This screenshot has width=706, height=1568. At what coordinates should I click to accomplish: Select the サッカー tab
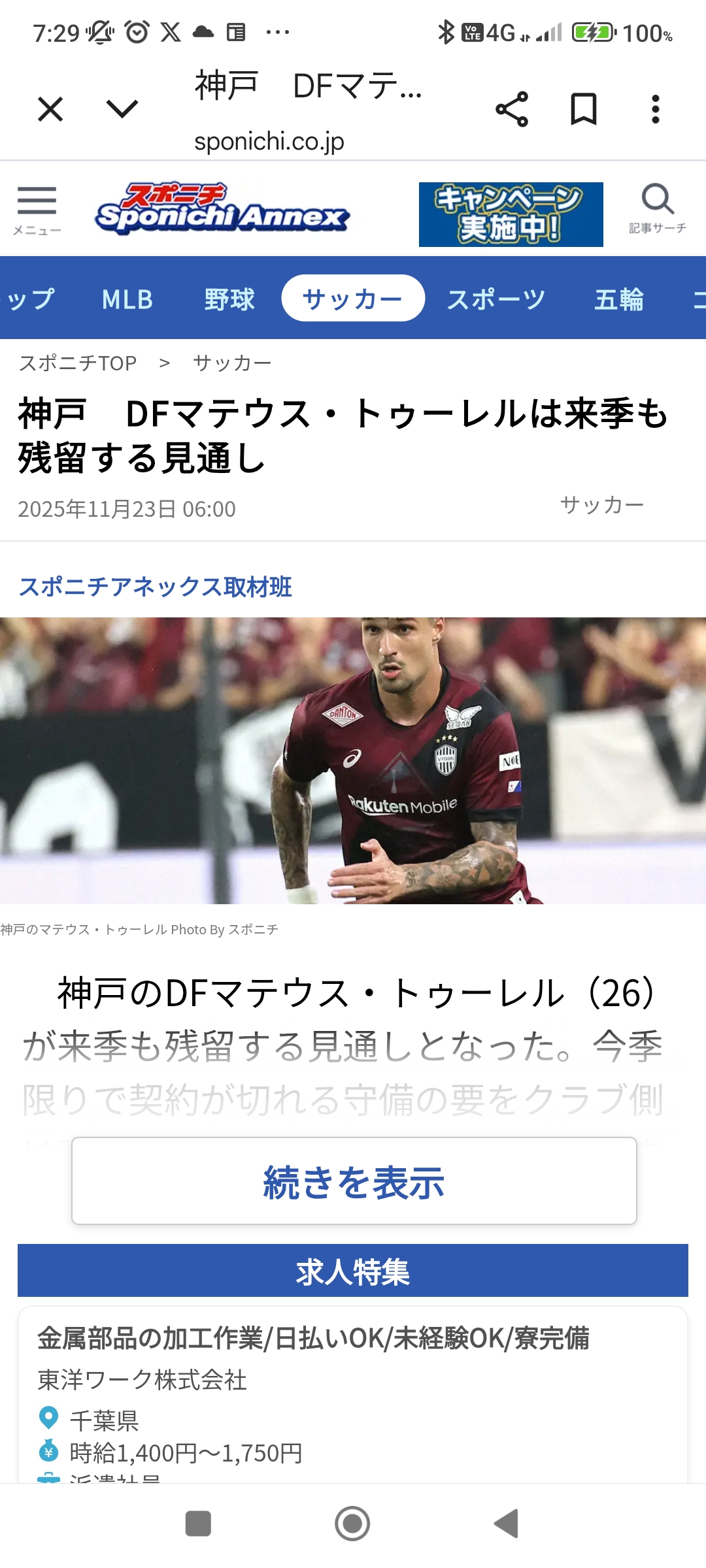(x=353, y=298)
